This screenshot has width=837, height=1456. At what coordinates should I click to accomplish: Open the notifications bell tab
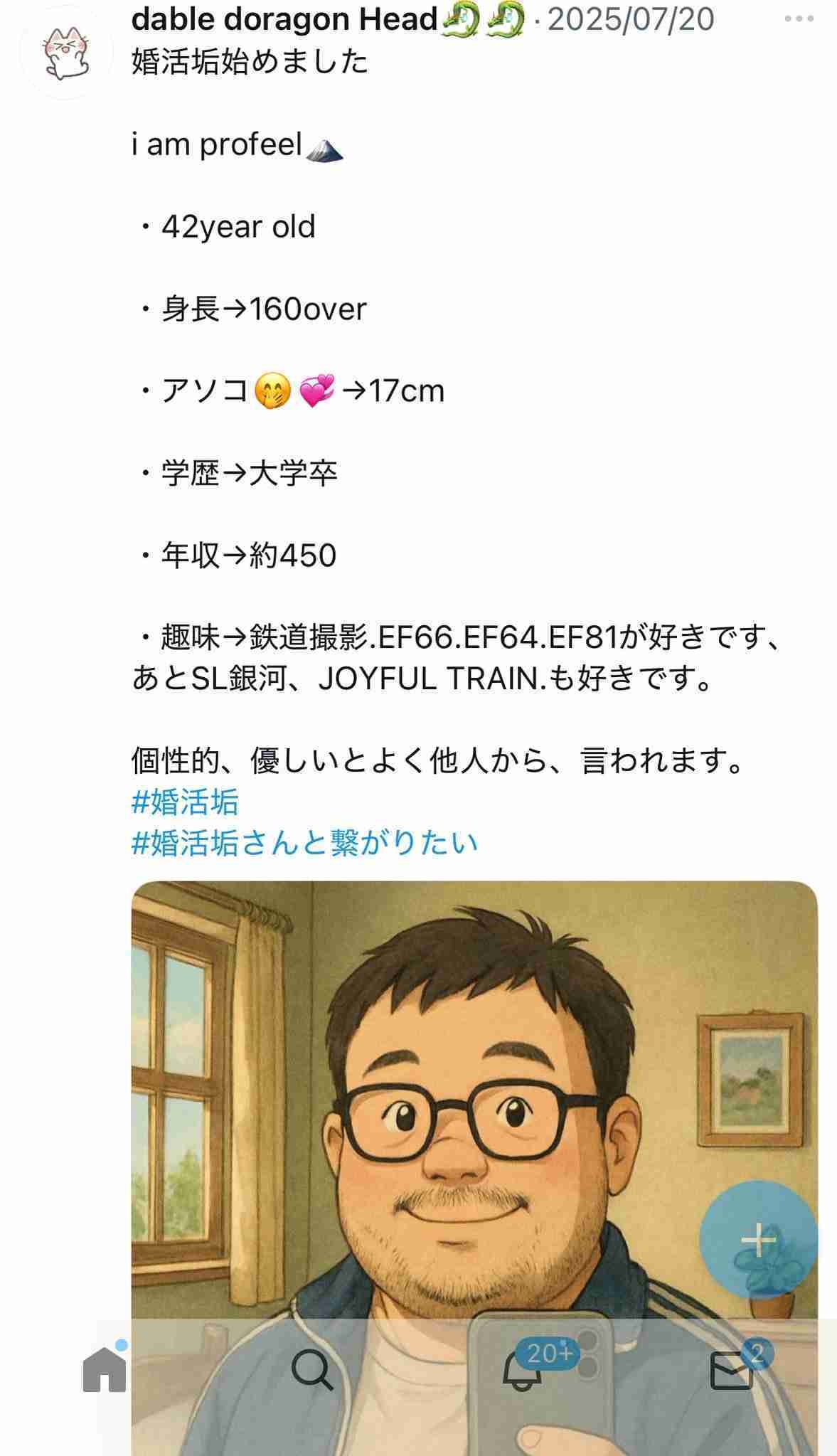pos(523,1369)
